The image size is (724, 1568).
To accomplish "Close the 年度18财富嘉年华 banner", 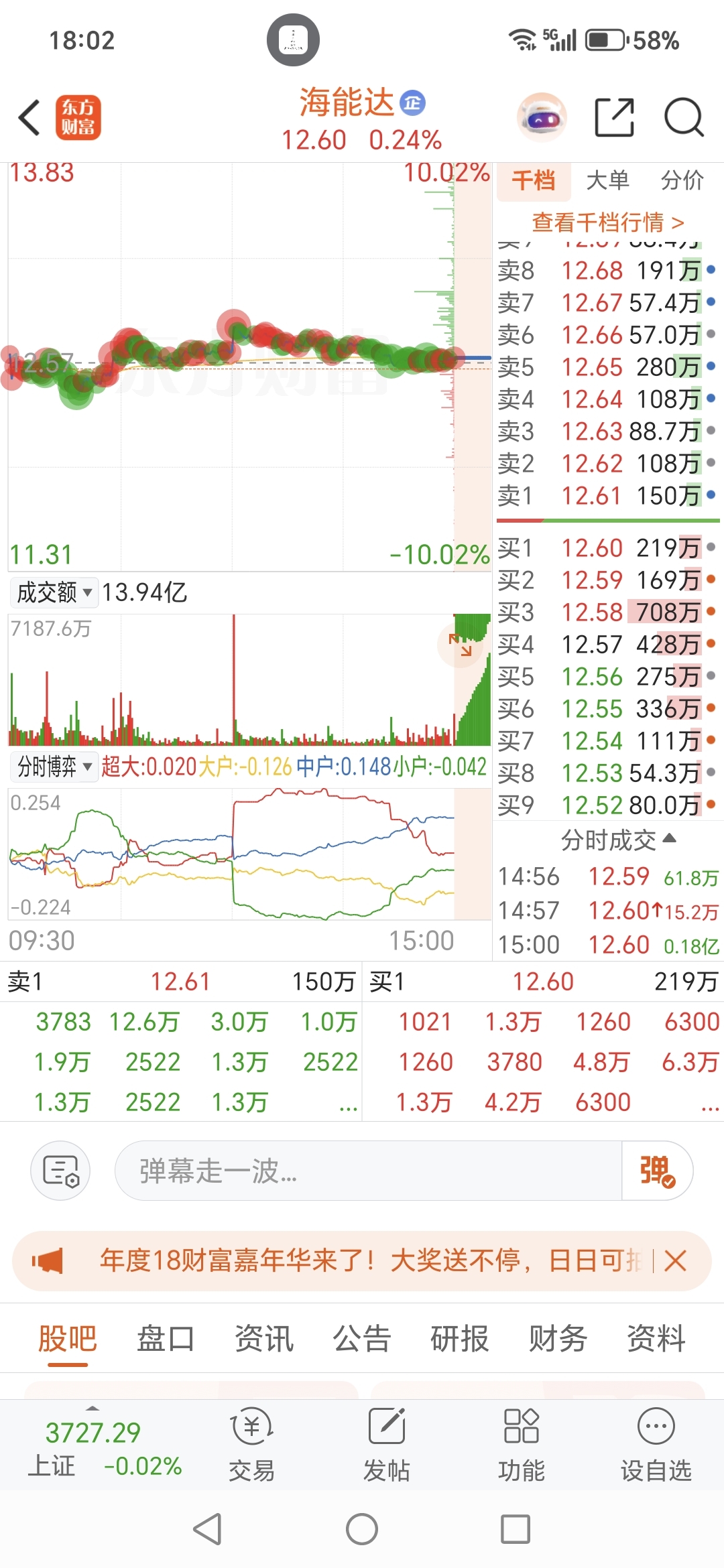I will click(x=675, y=1260).
